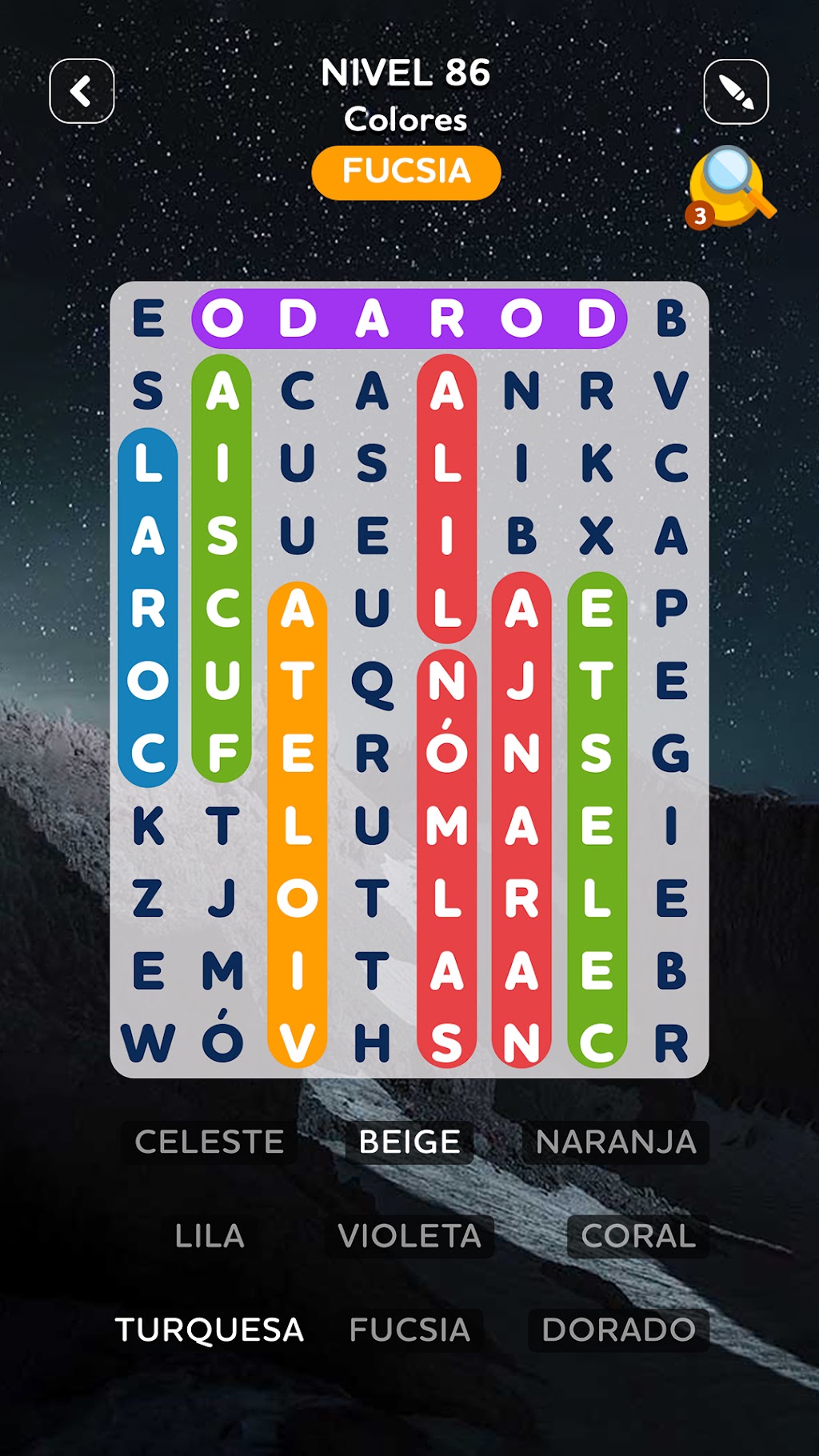Tap letter W in the grid
This screenshot has width=819, height=1456.
click(148, 1043)
